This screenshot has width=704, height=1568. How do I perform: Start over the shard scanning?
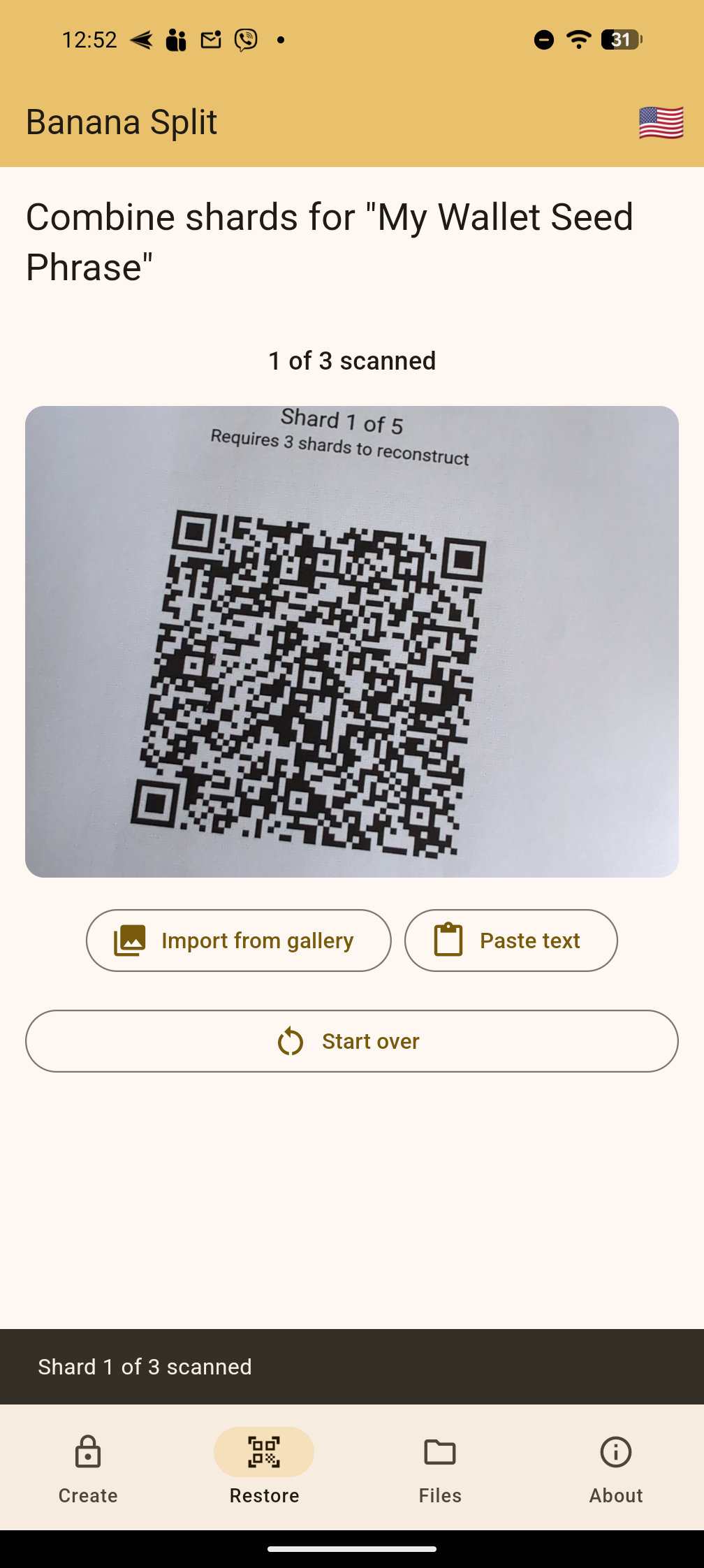coord(352,1041)
